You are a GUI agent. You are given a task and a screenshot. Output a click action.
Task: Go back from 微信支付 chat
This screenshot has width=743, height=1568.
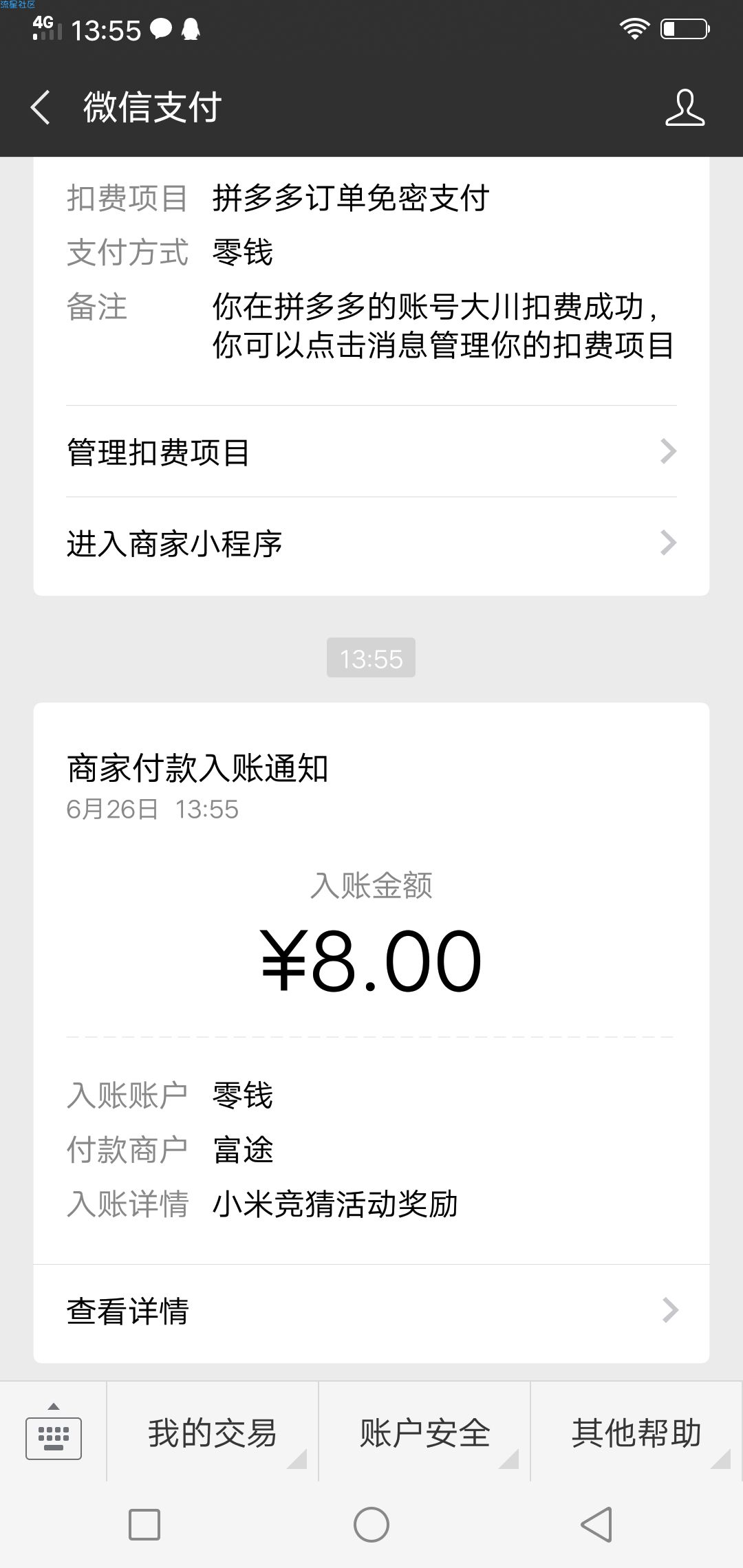(41, 108)
